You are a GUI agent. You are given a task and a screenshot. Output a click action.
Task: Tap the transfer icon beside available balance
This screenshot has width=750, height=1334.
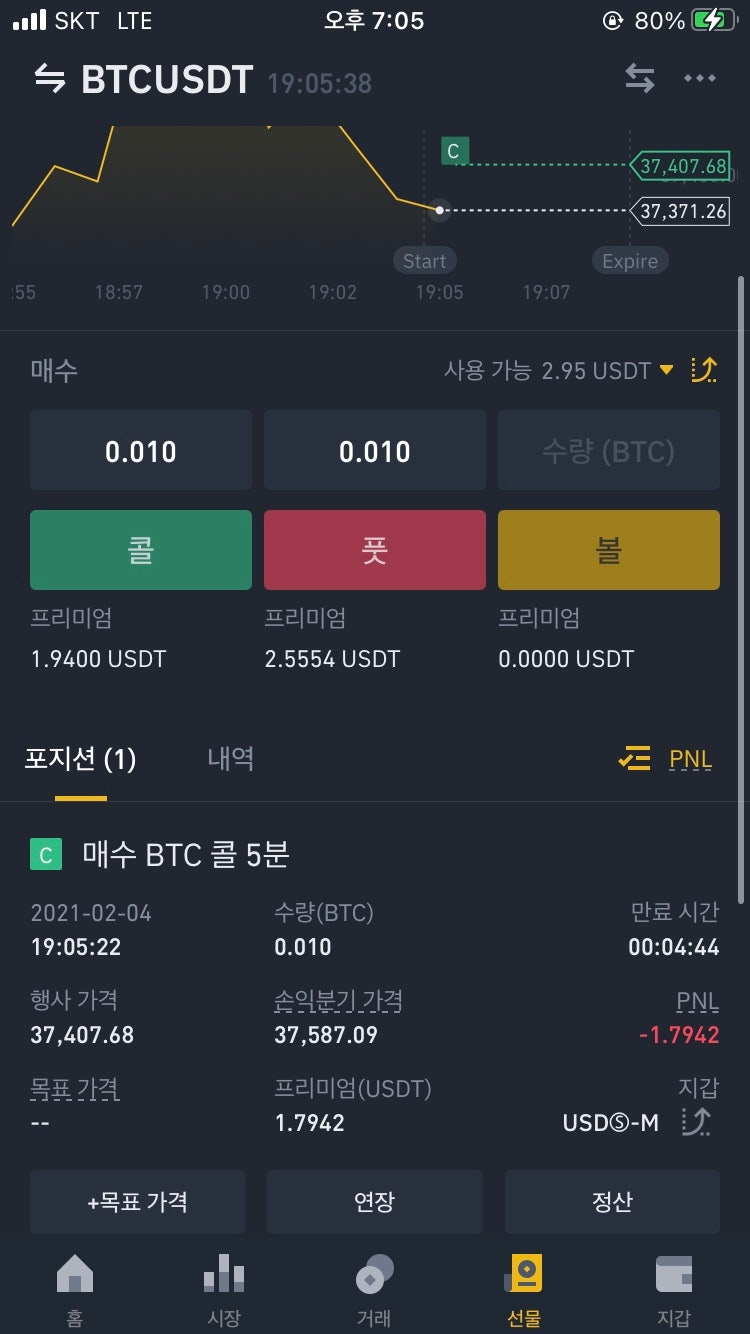[x=704, y=371]
